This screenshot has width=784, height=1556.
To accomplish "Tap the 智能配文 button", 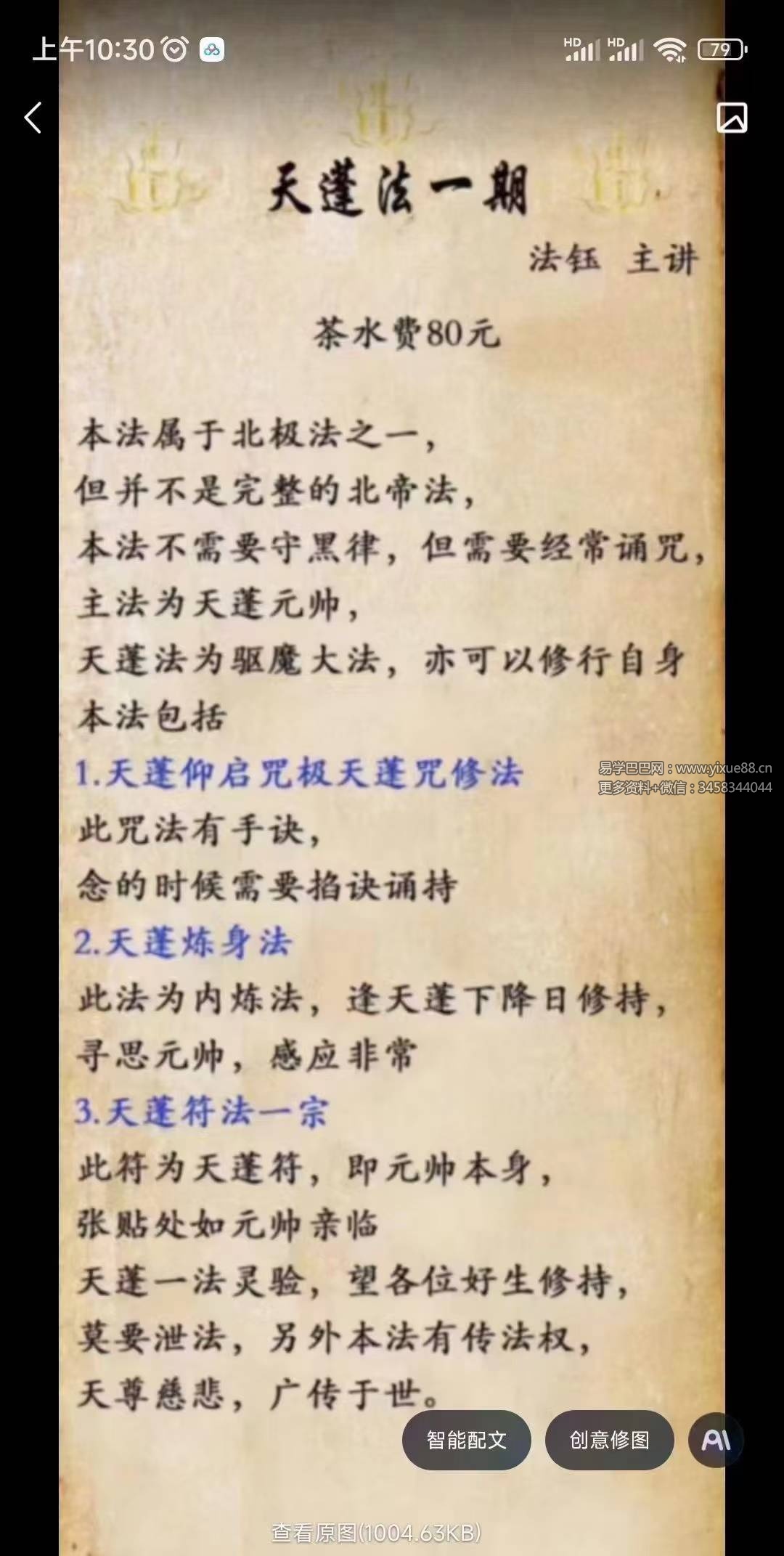I will 466,1440.
